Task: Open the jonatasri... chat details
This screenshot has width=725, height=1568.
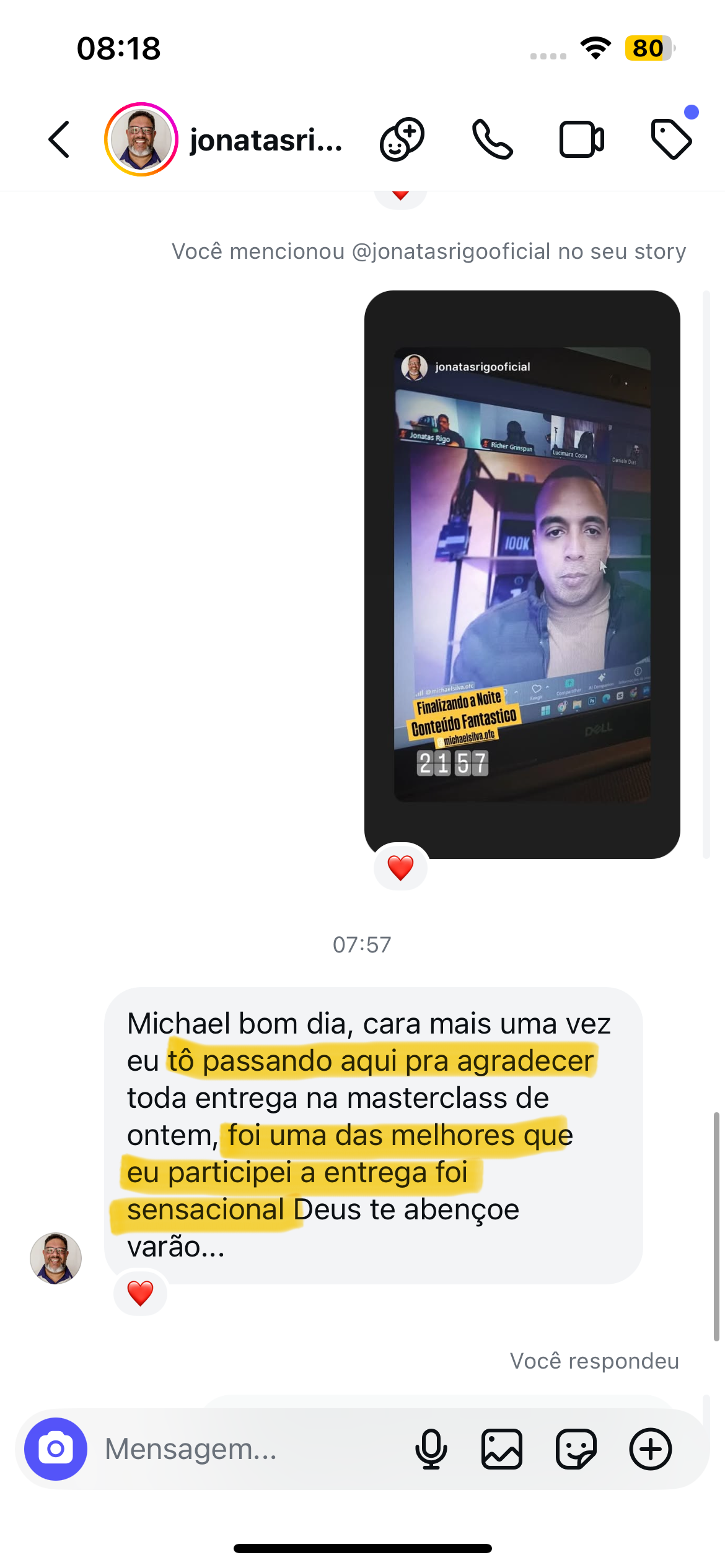Action: pyautogui.click(x=265, y=140)
